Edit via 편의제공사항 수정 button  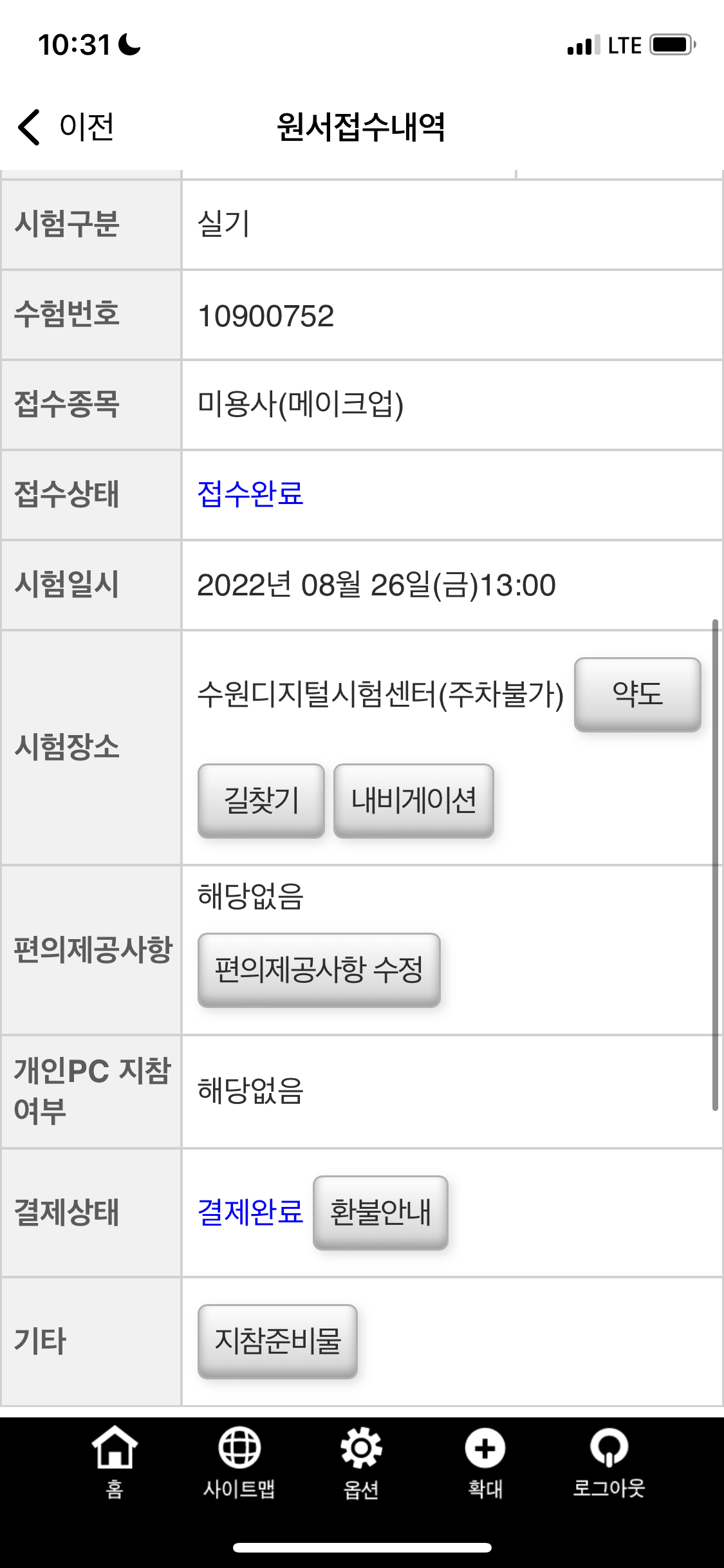pos(319,969)
